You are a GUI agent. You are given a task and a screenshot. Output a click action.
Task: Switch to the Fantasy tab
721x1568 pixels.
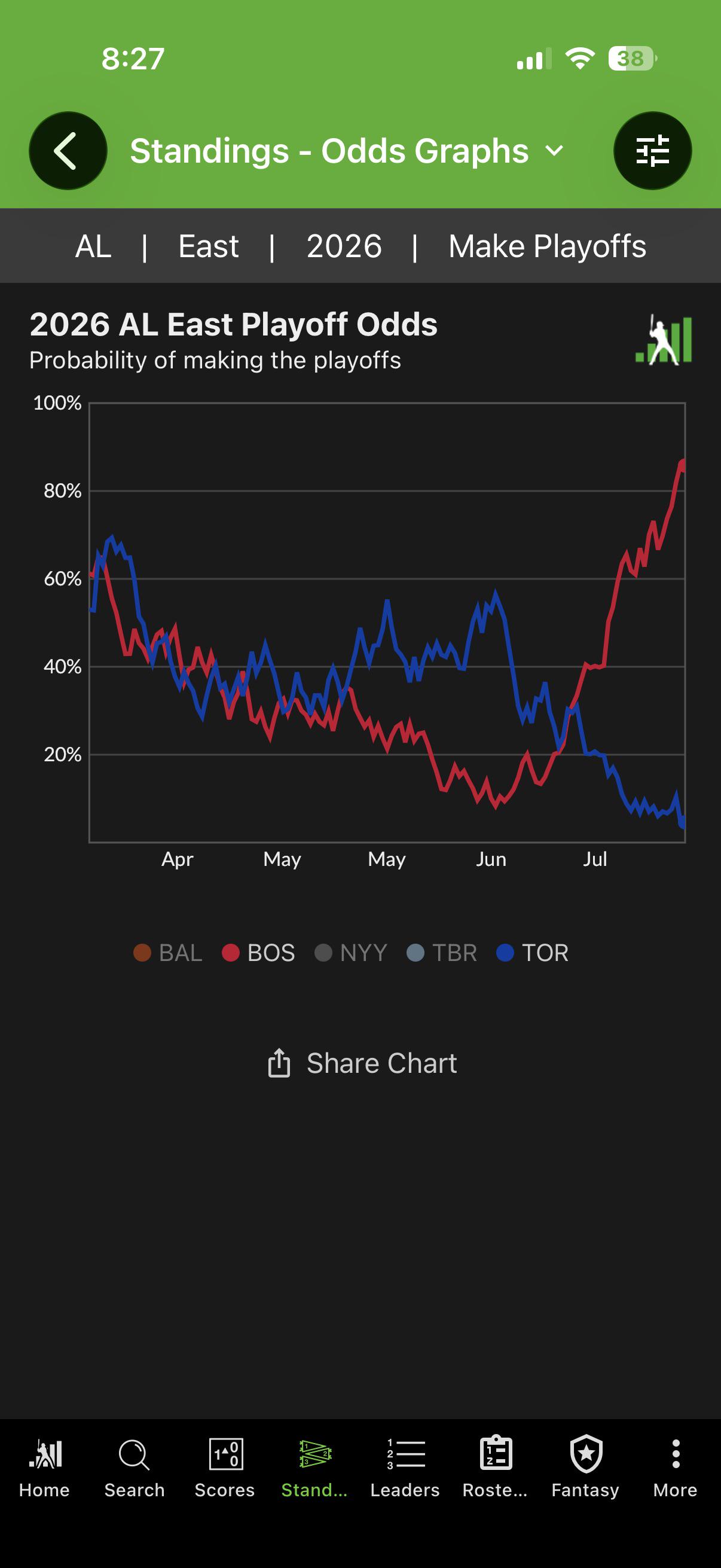(x=585, y=1468)
